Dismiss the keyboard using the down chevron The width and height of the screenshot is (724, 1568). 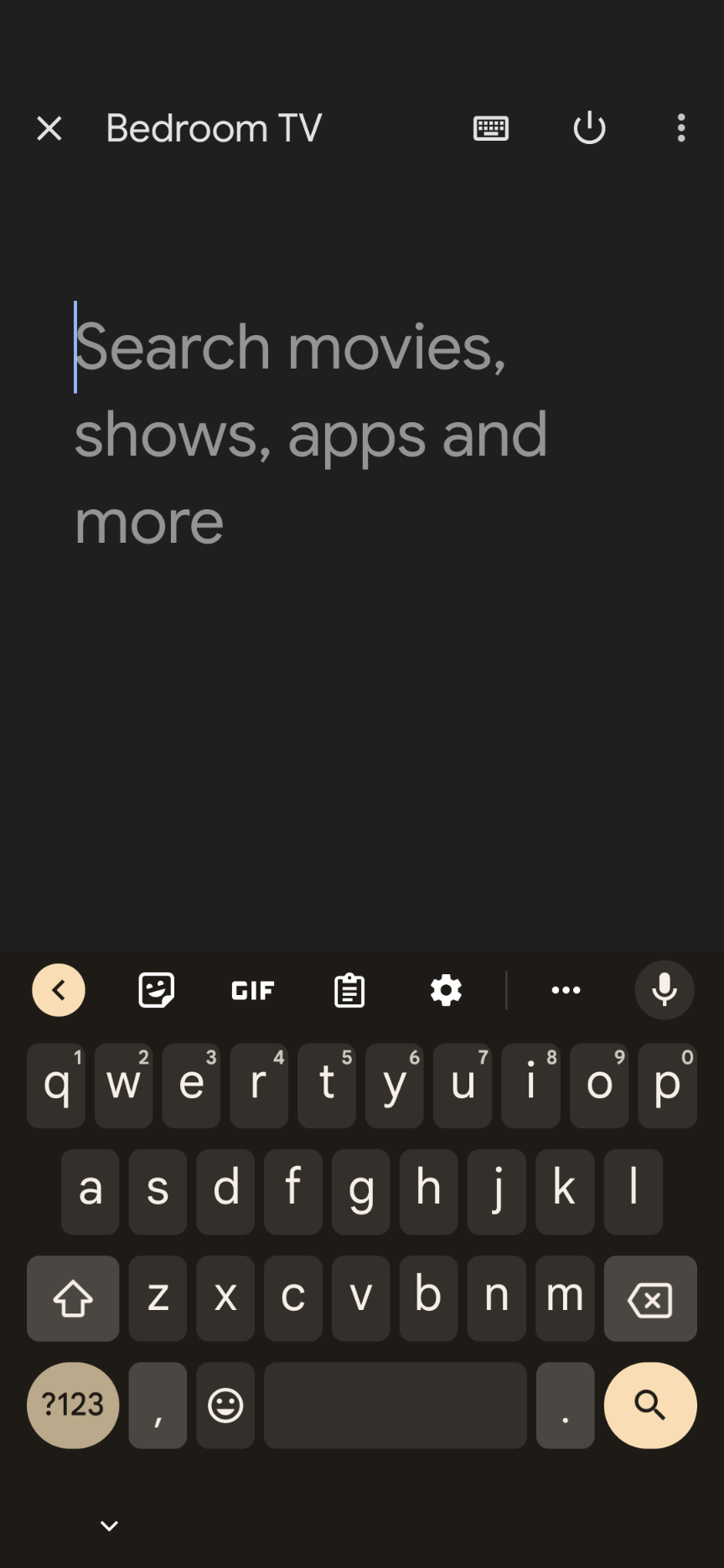click(x=109, y=1524)
